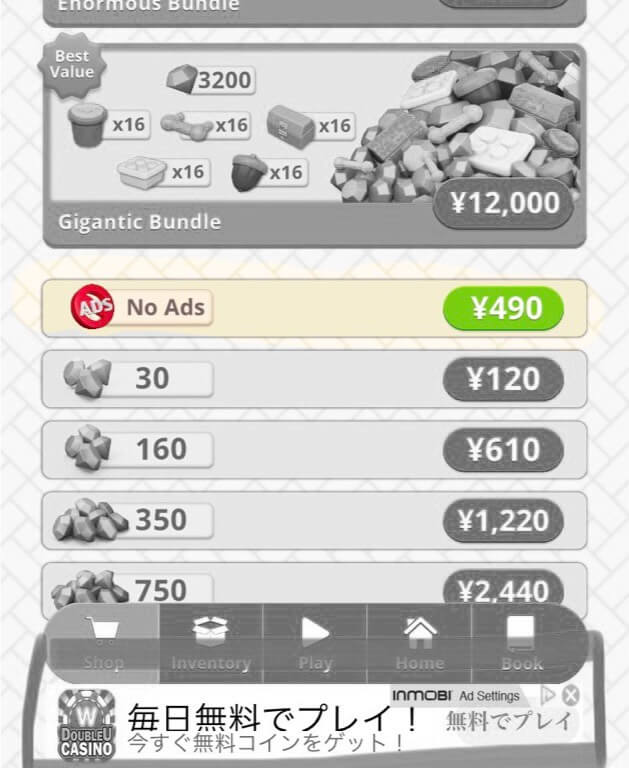This screenshot has height=768, width=629.
Task: Go to the Play tab
Action: click(315, 644)
